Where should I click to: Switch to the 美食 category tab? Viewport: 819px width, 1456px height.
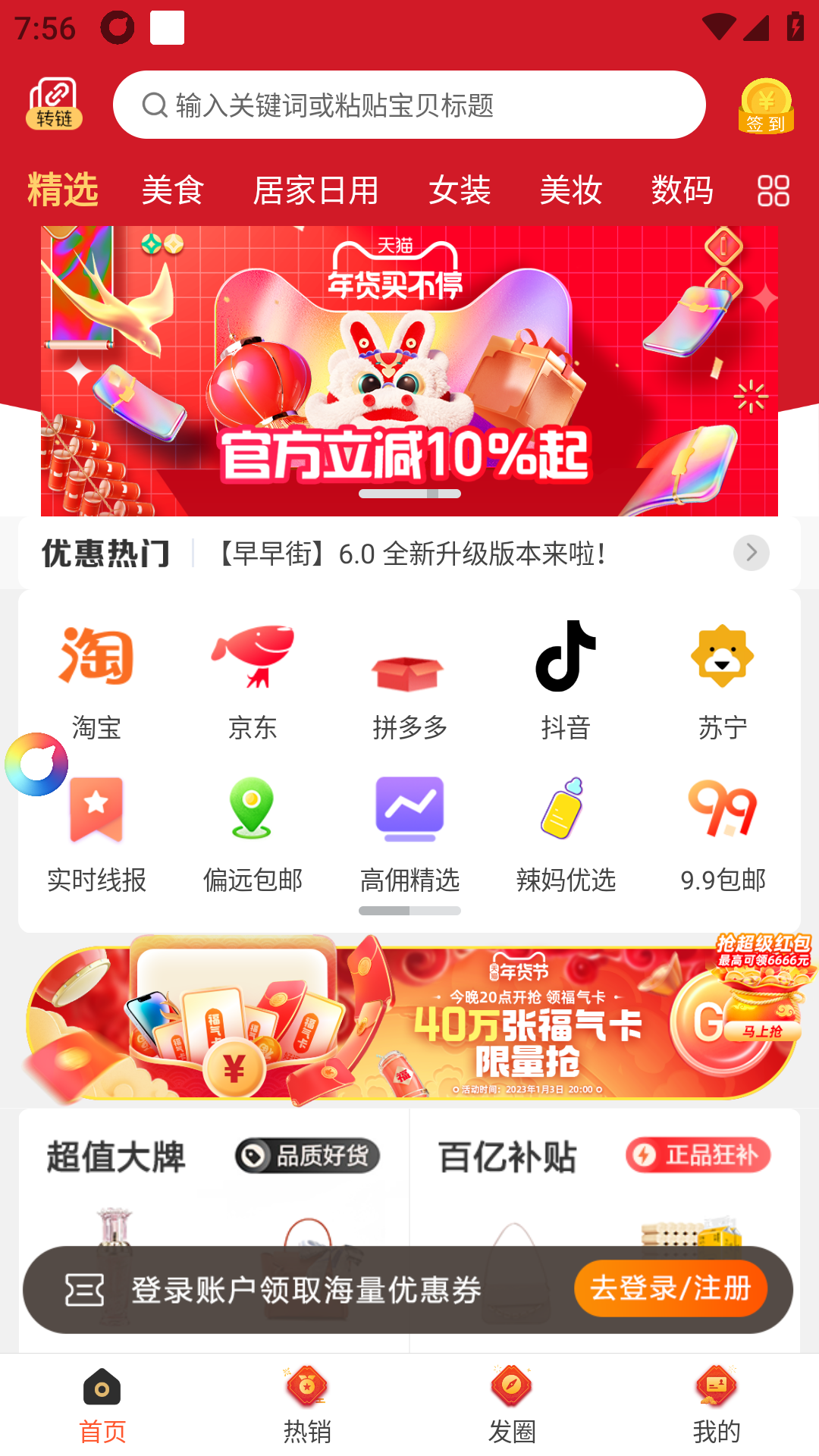173,190
